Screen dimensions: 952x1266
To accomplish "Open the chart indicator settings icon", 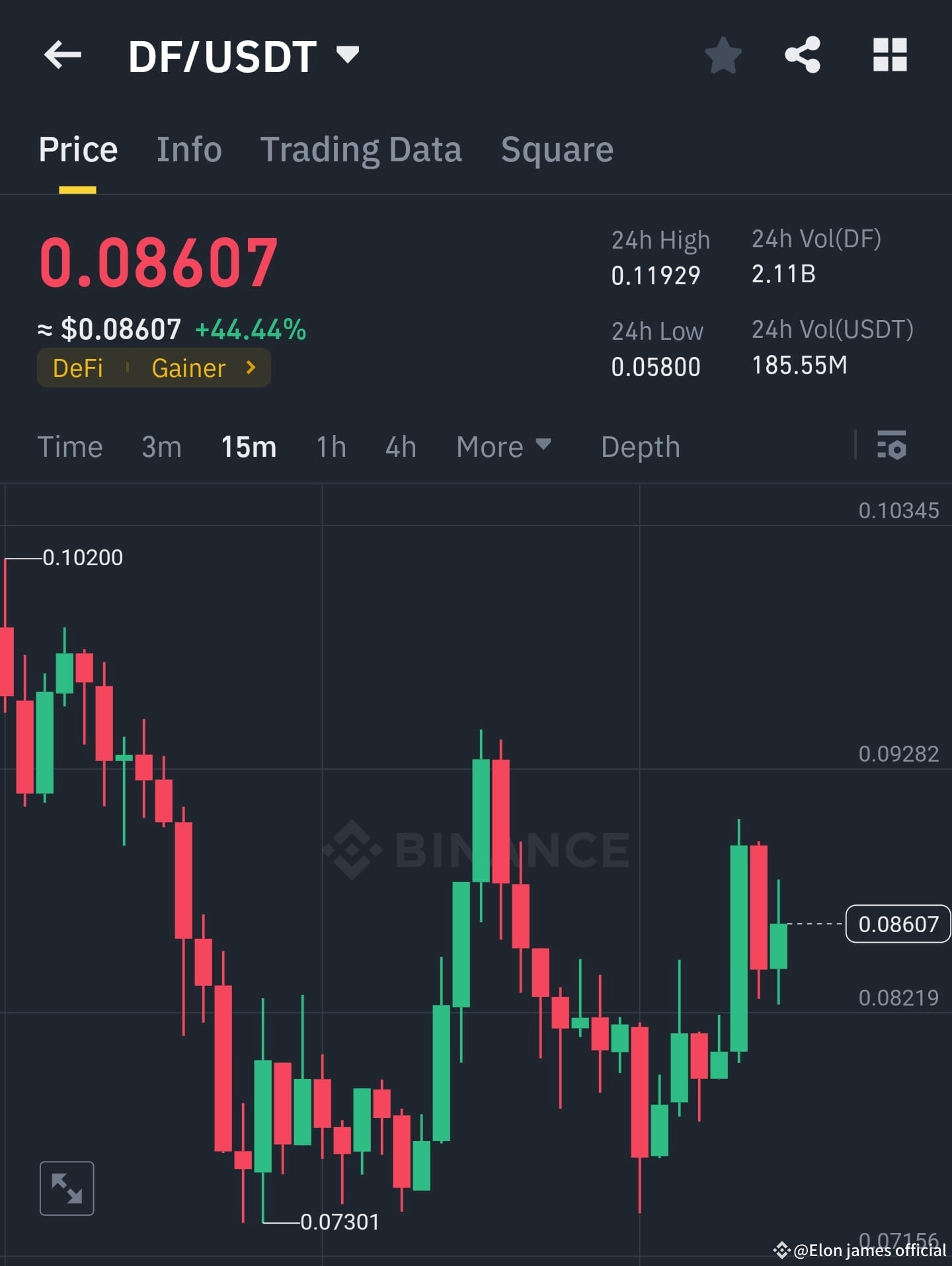I will point(891,447).
